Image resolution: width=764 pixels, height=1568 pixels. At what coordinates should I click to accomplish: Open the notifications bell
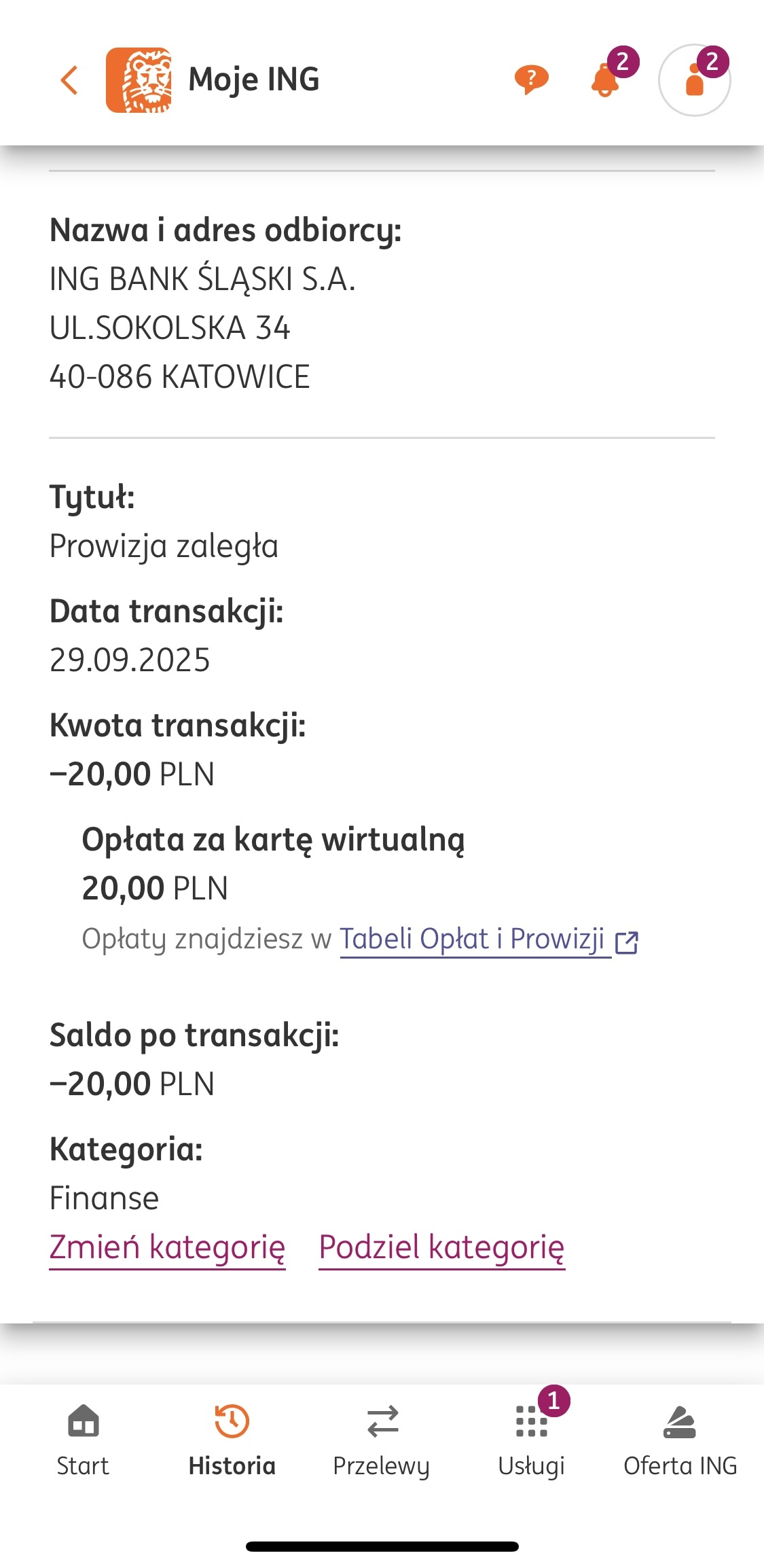click(x=605, y=80)
